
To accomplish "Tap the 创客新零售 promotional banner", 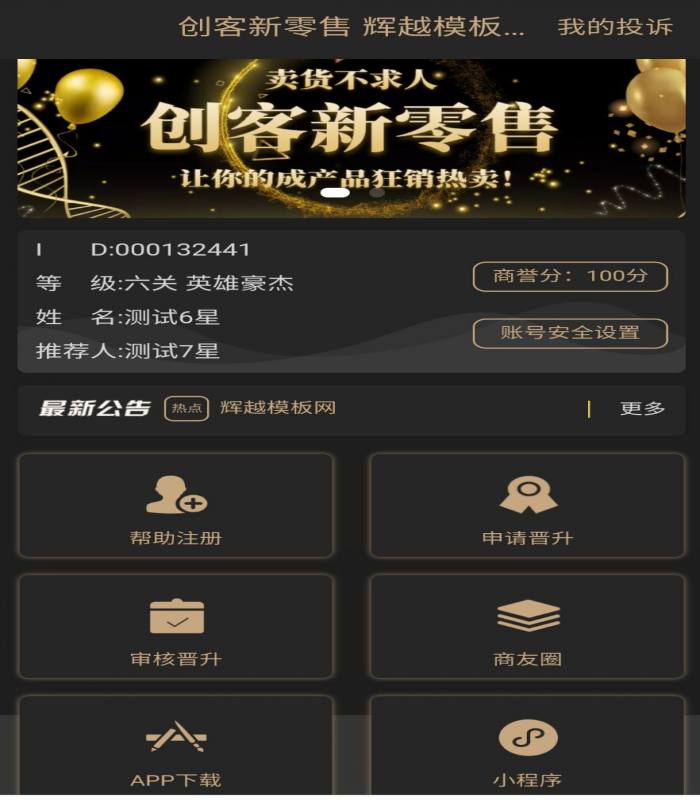I will click(x=350, y=137).
